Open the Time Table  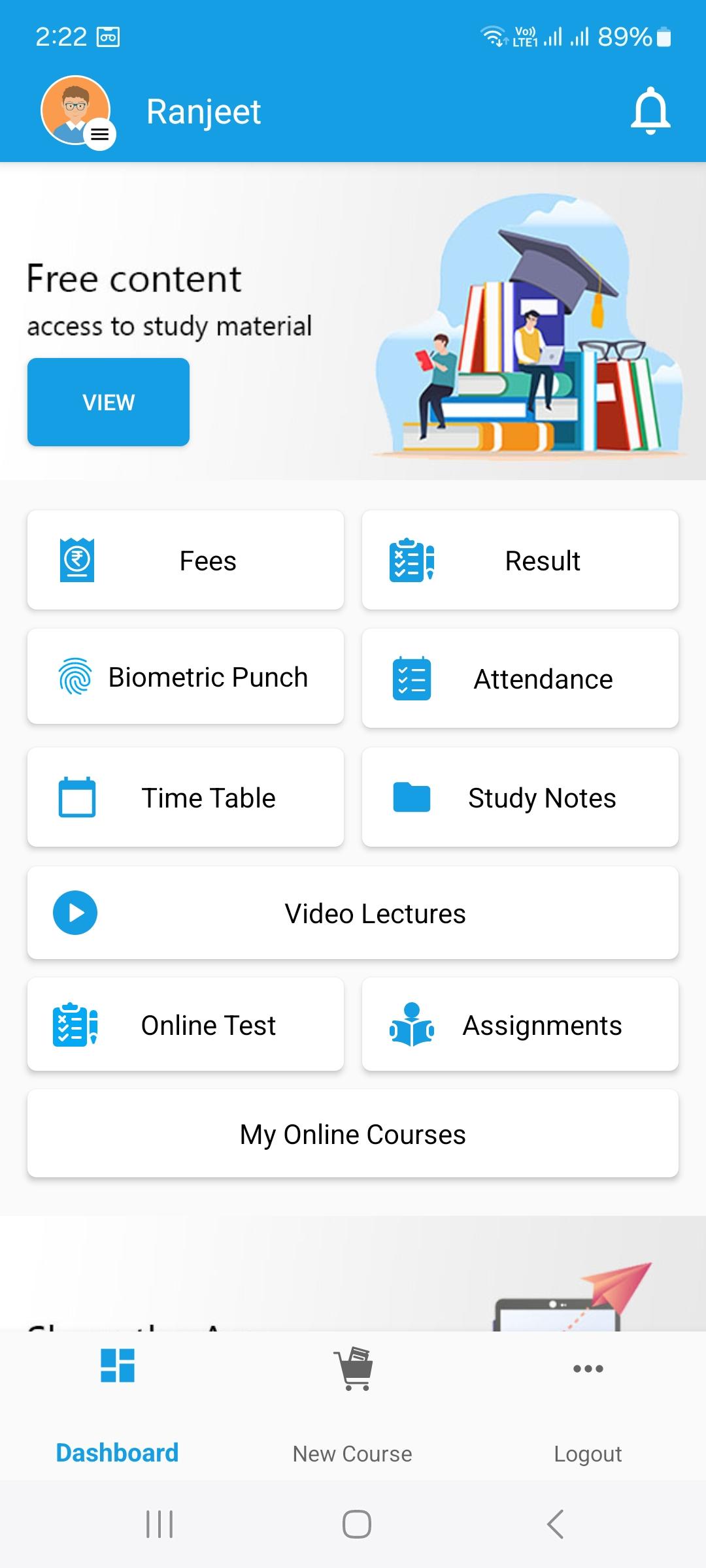click(186, 797)
